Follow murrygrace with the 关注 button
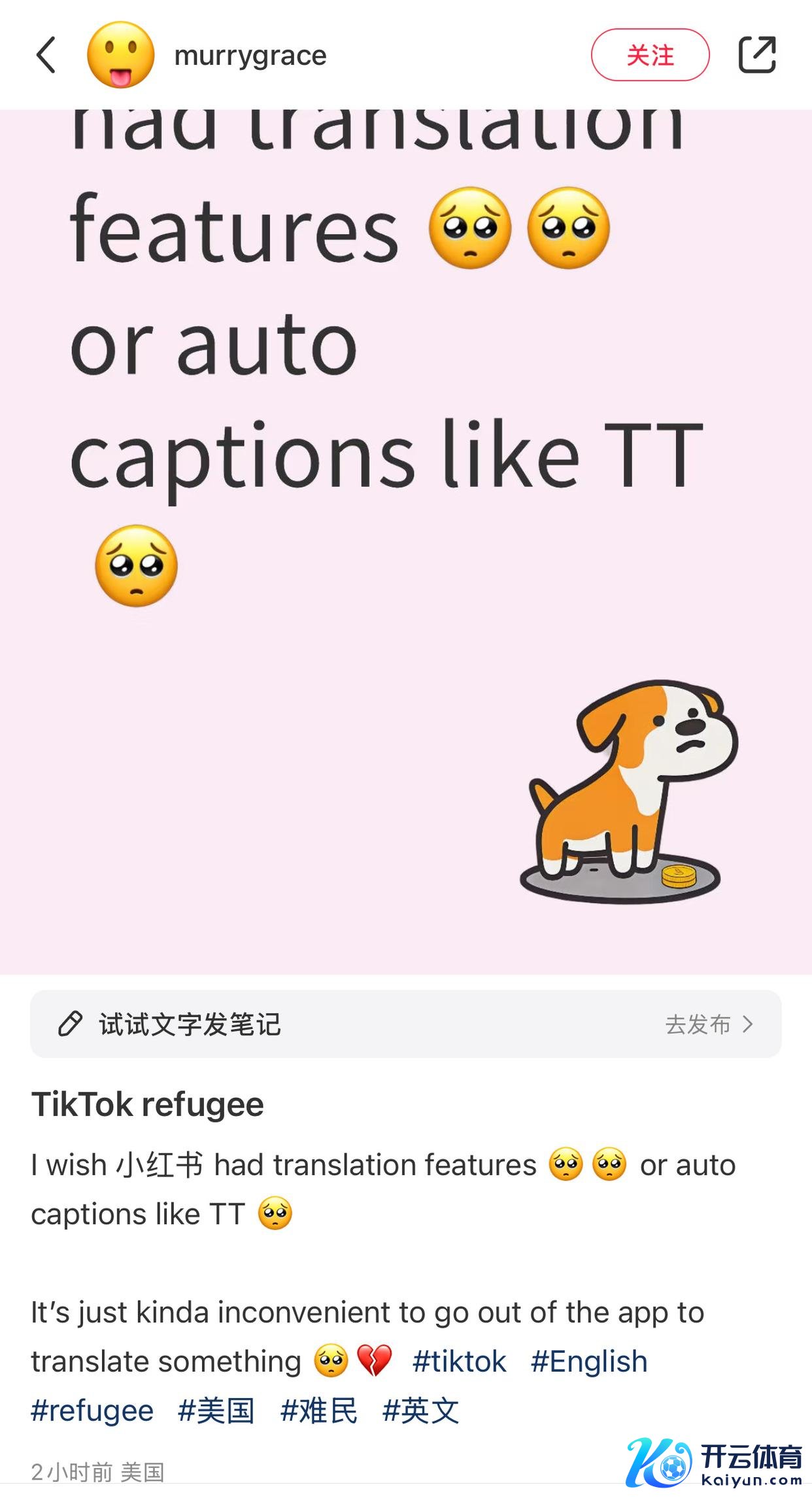 click(650, 55)
